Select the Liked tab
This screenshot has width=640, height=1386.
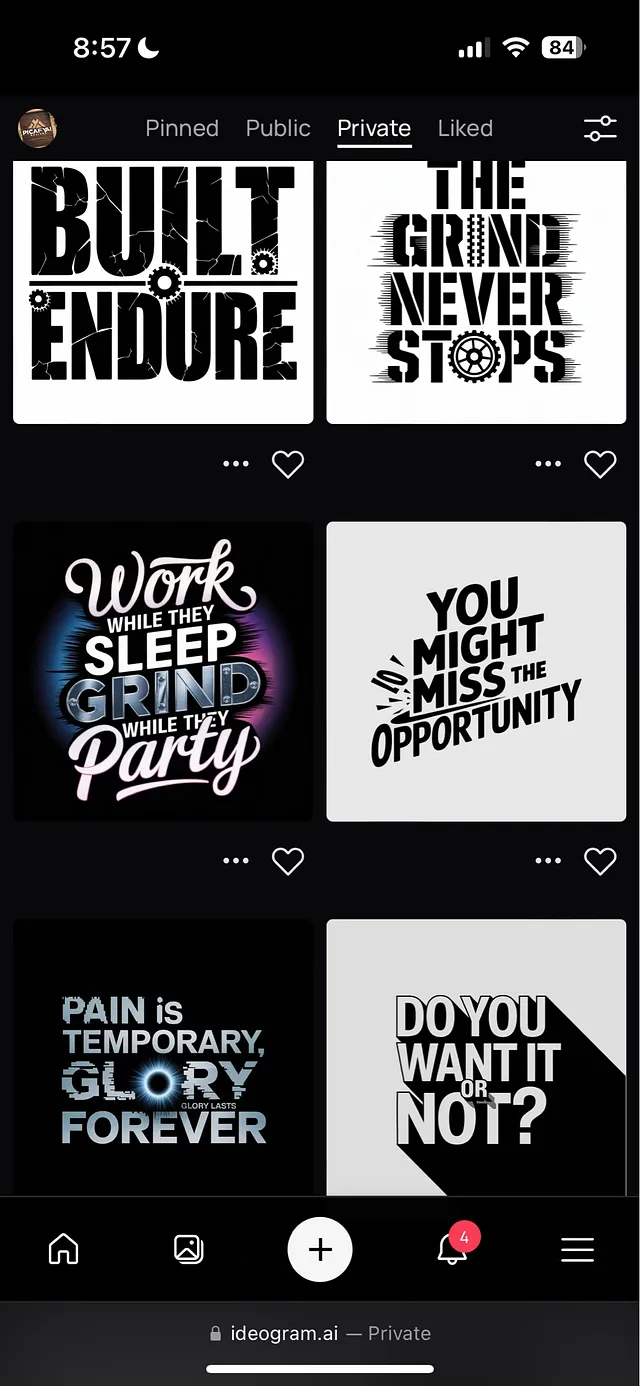point(465,128)
